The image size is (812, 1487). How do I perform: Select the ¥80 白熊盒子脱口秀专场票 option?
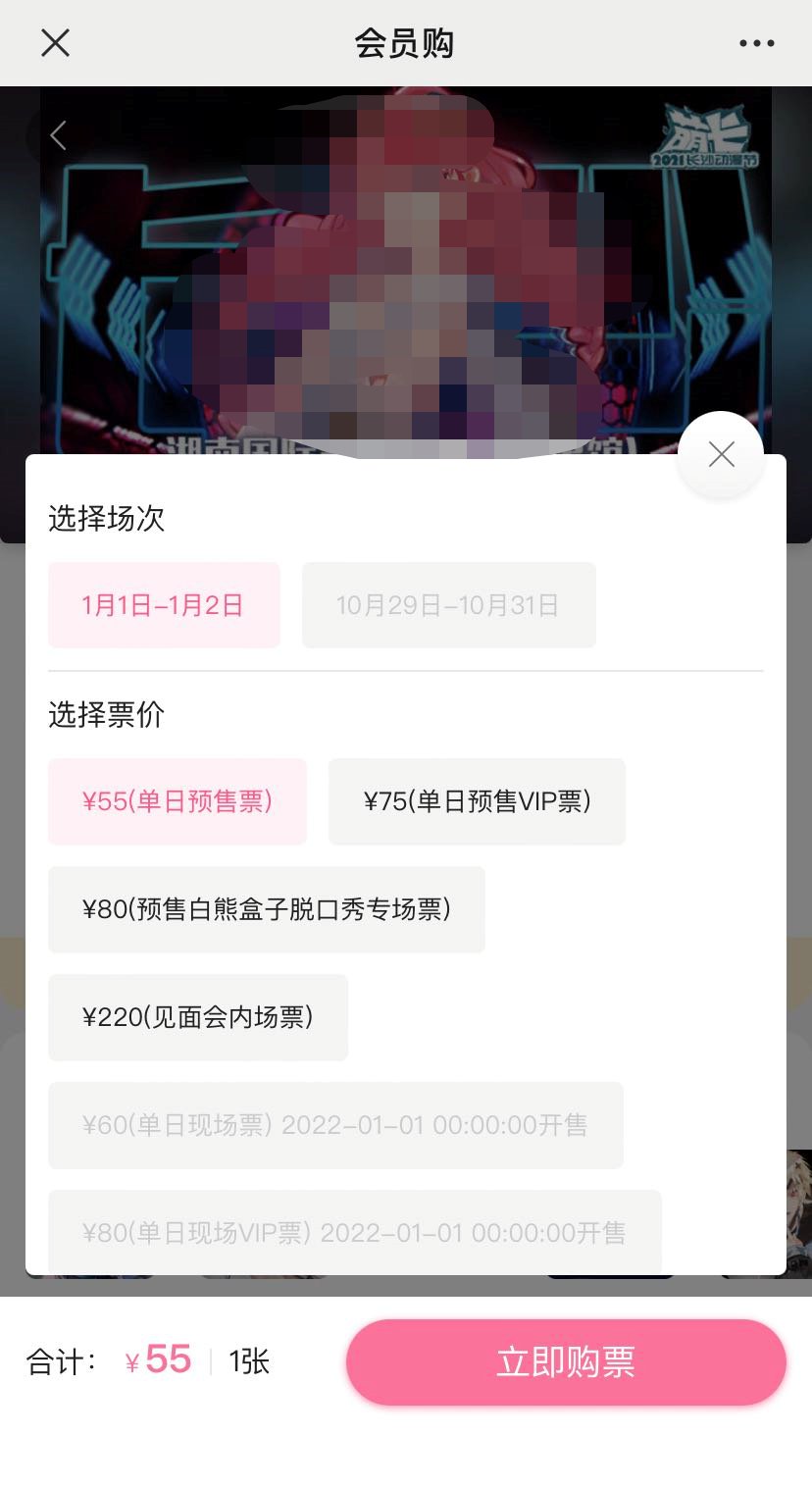pyautogui.click(x=266, y=909)
